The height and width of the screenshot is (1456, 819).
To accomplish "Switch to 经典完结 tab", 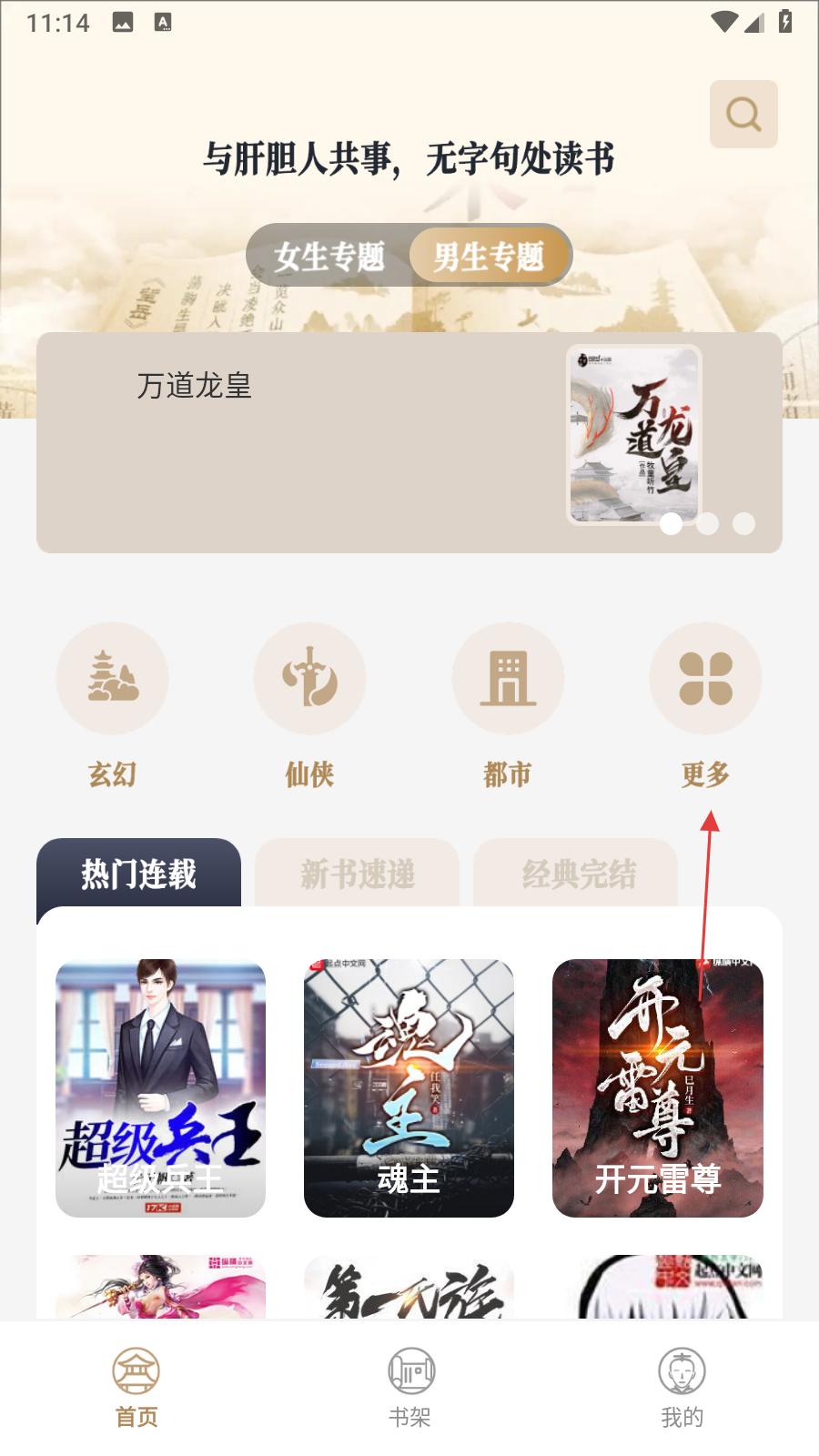I will click(x=578, y=874).
